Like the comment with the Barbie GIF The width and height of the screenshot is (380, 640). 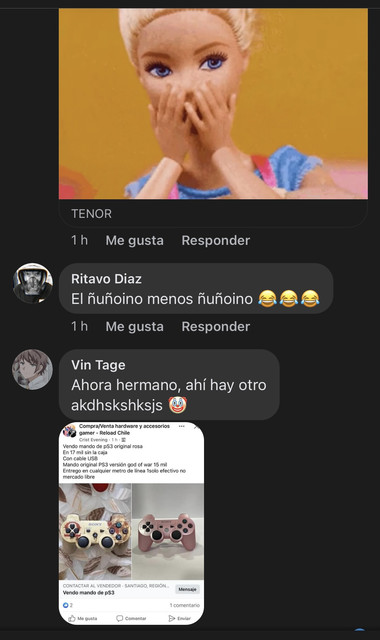tap(134, 240)
